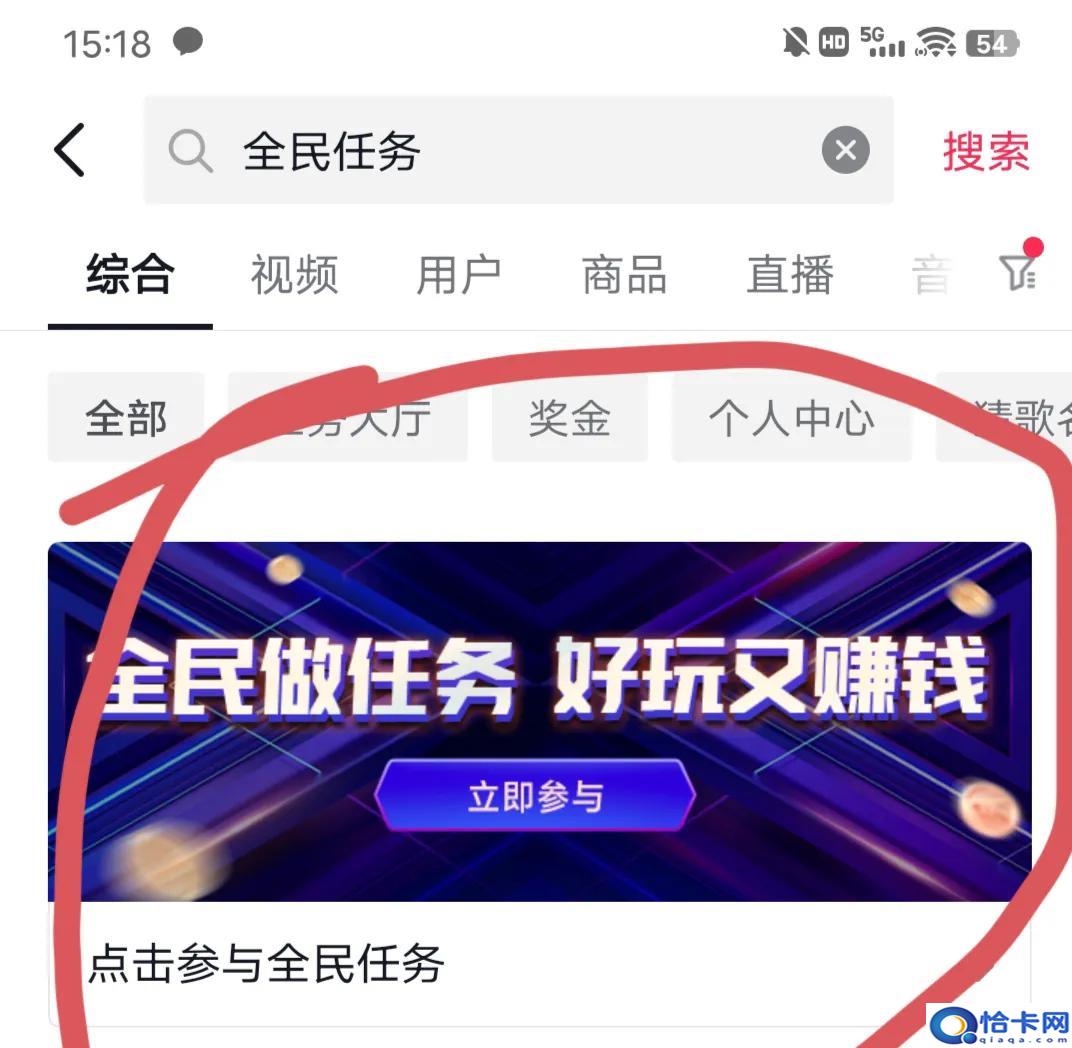Switch to the 直播 tab
Screen dimensions: 1072x1048
tap(790, 275)
